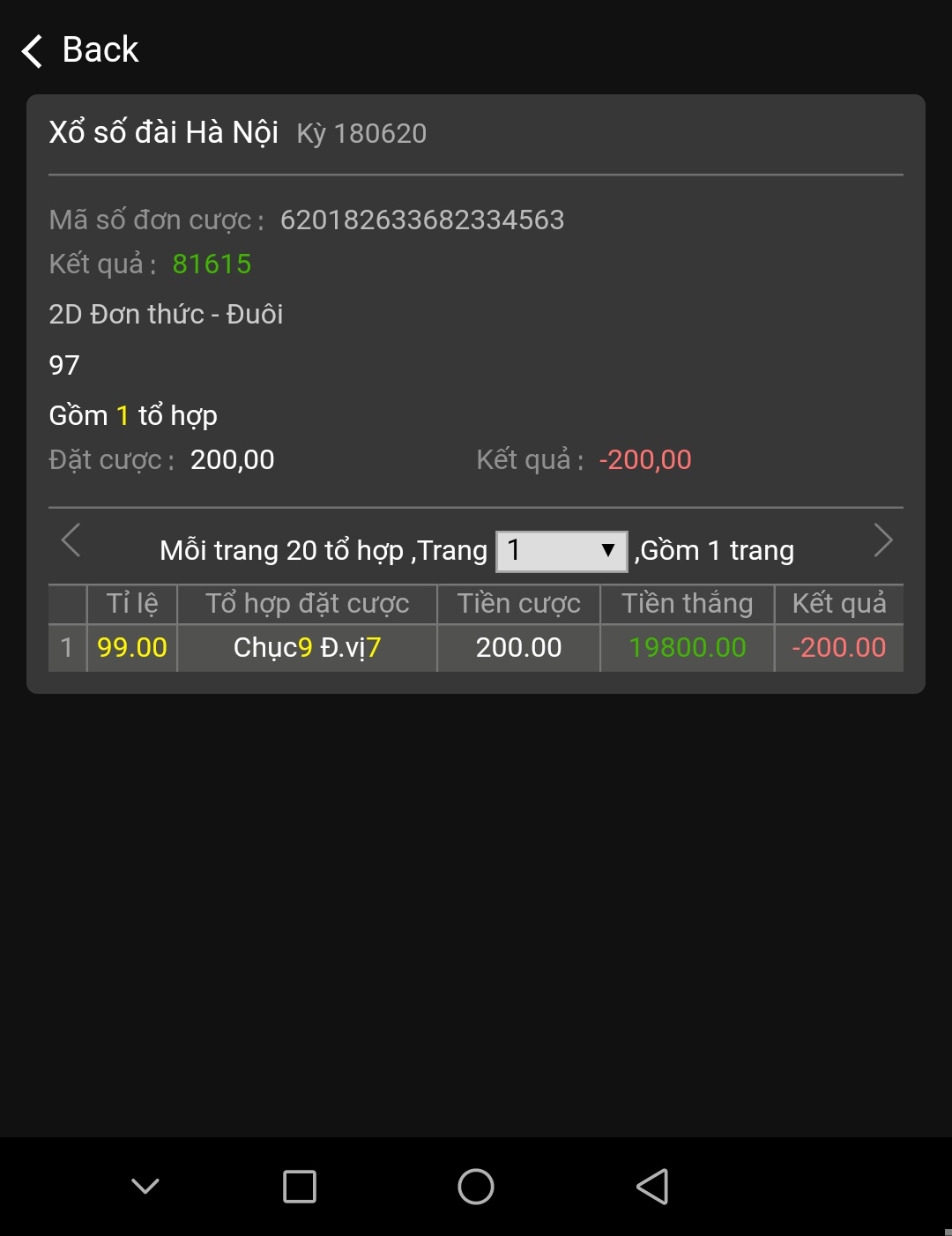Tap the system back triangle
This screenshot has height=1236, width=952.
click(652, 1187)
